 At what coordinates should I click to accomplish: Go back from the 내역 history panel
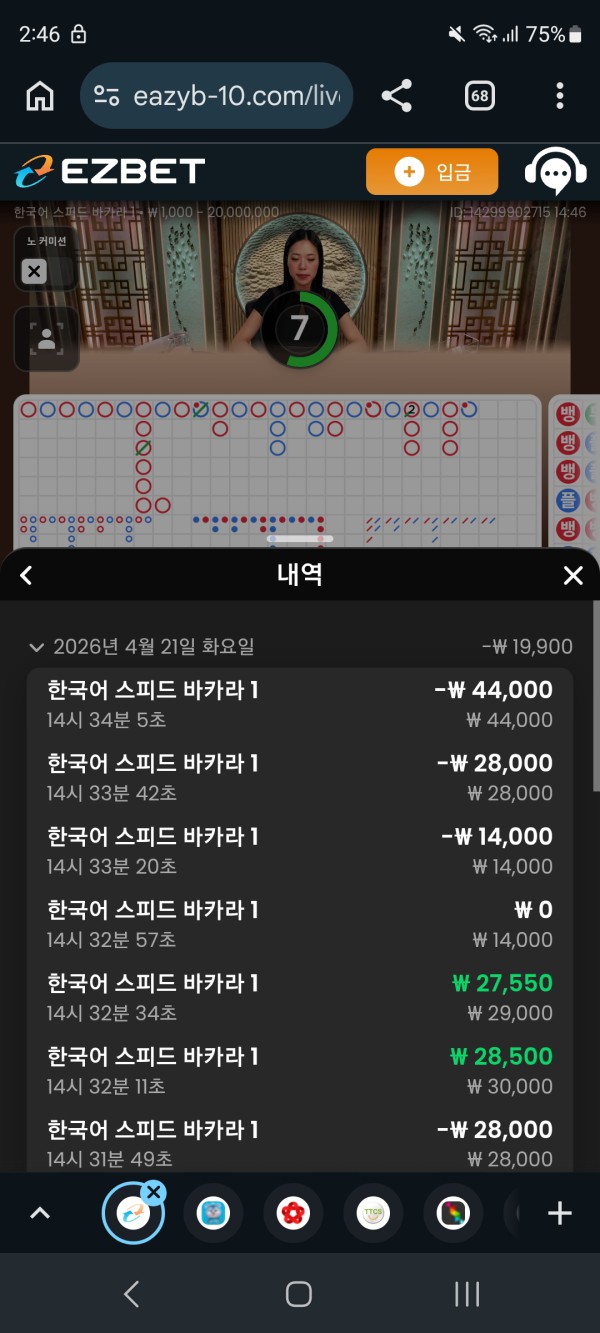pos(27,575)
